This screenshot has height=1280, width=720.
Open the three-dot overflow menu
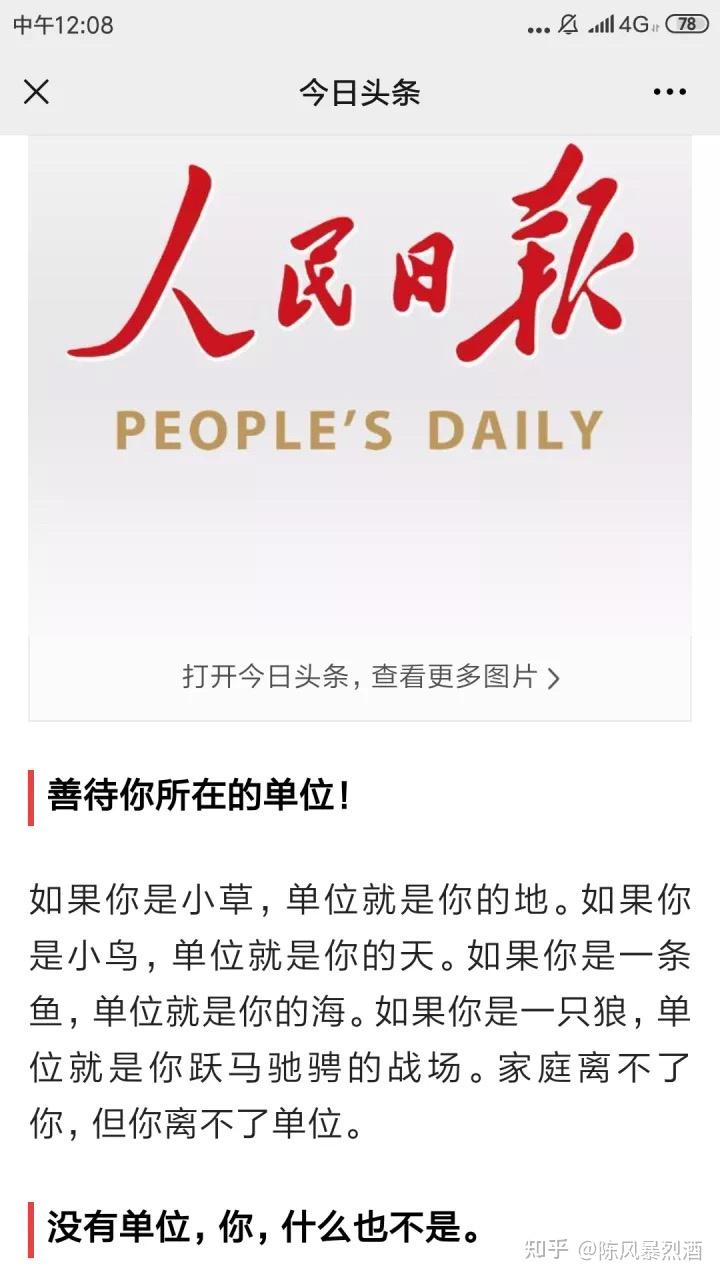click(669, 92)
